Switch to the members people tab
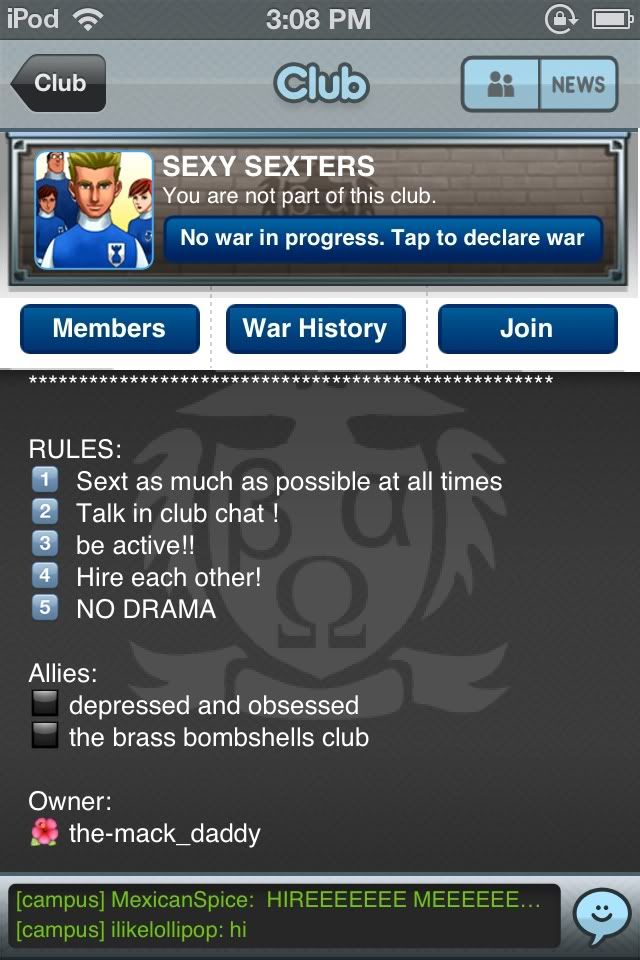Screen dimensions: 640x960 (500, 85)
